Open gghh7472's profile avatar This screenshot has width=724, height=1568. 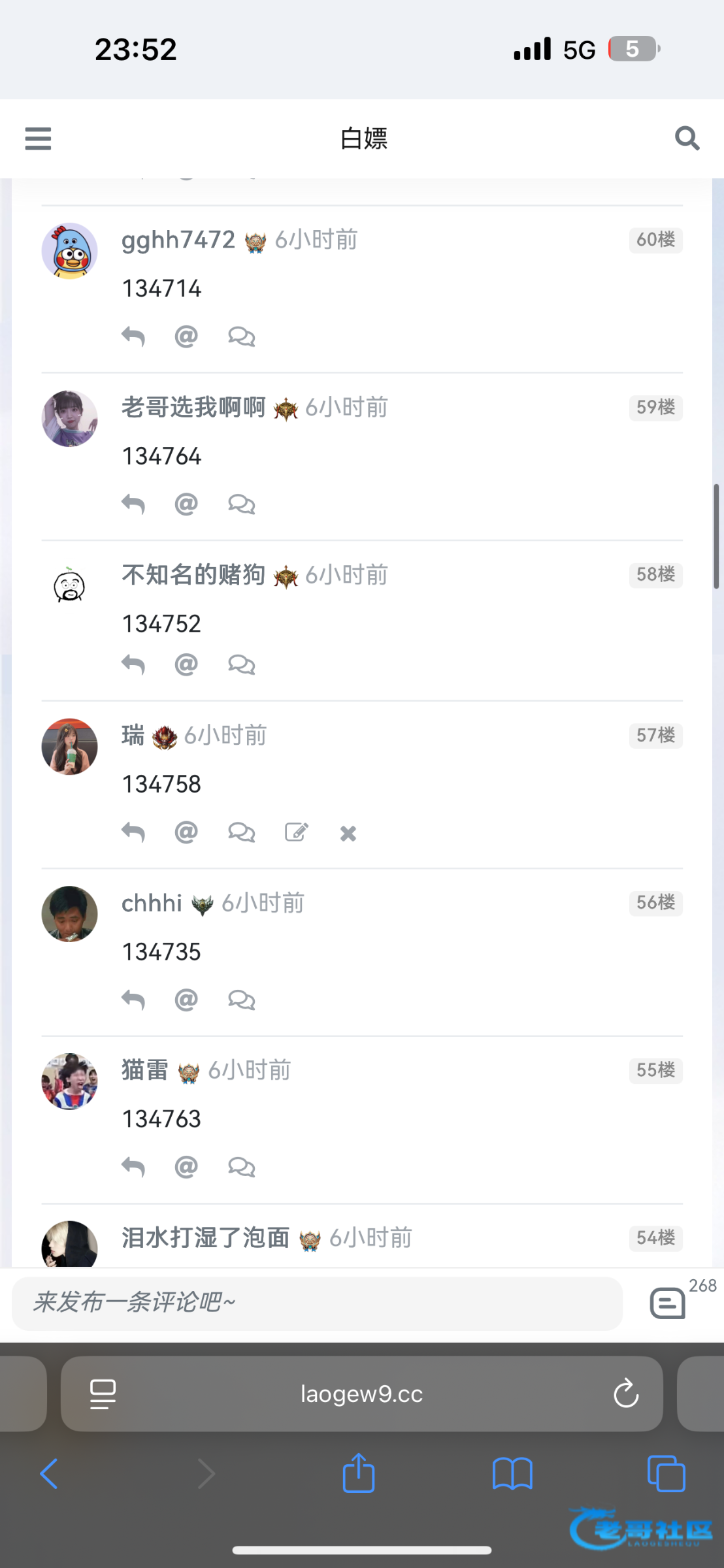(x=70, y=251)
